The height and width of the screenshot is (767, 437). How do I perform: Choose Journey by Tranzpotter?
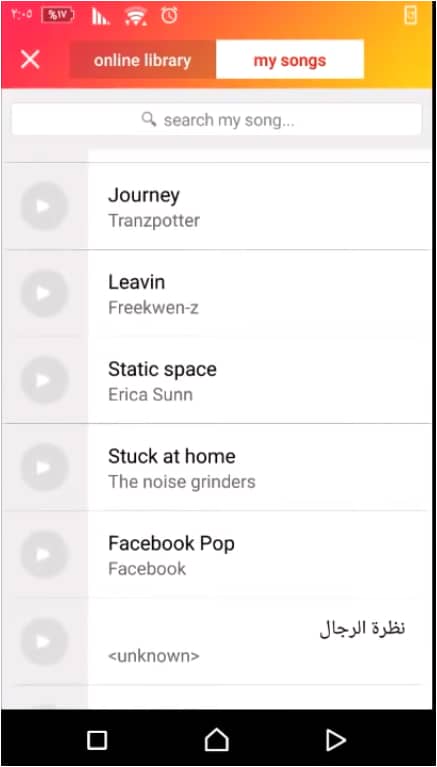pyautogui.click(x=259, y=206)
